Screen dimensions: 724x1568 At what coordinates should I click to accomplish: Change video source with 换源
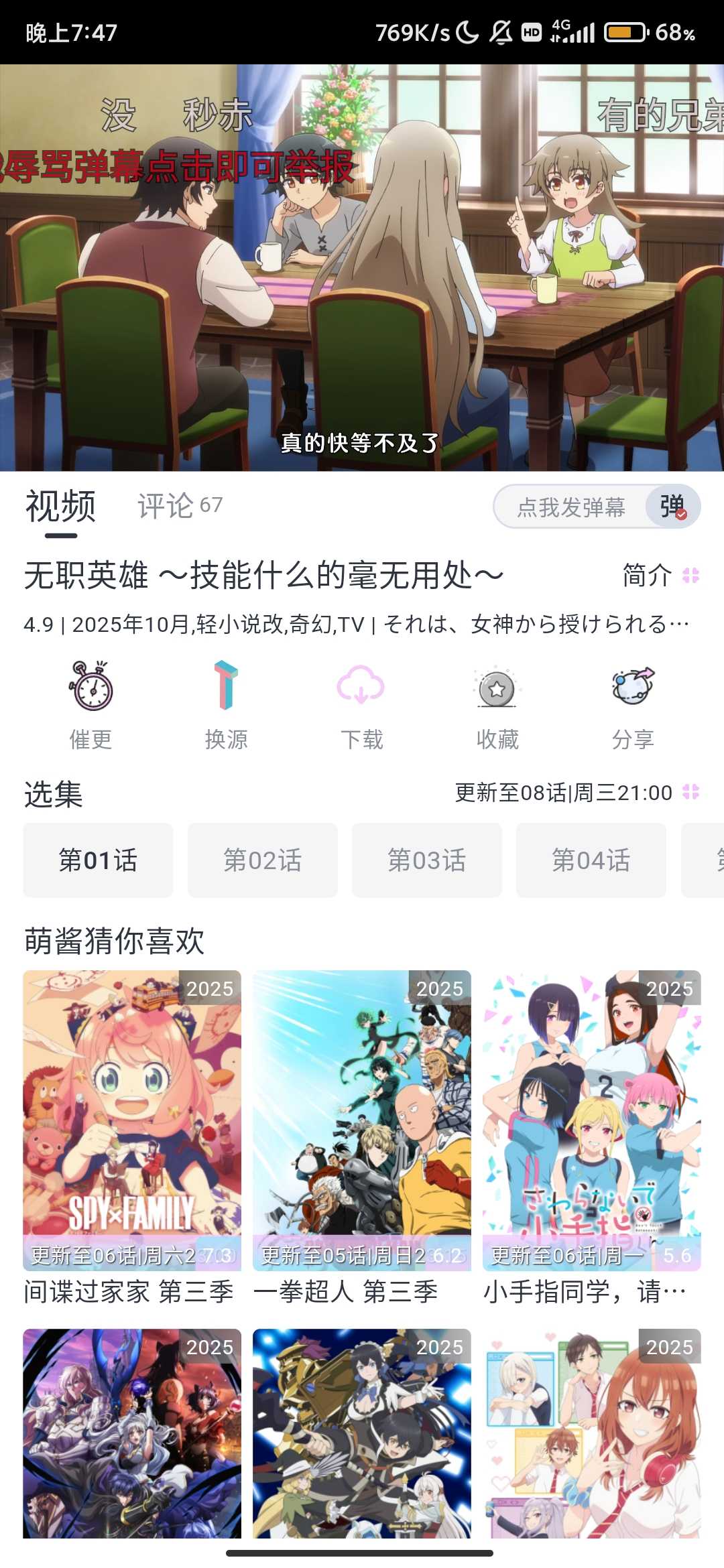(x=227, y=704)
